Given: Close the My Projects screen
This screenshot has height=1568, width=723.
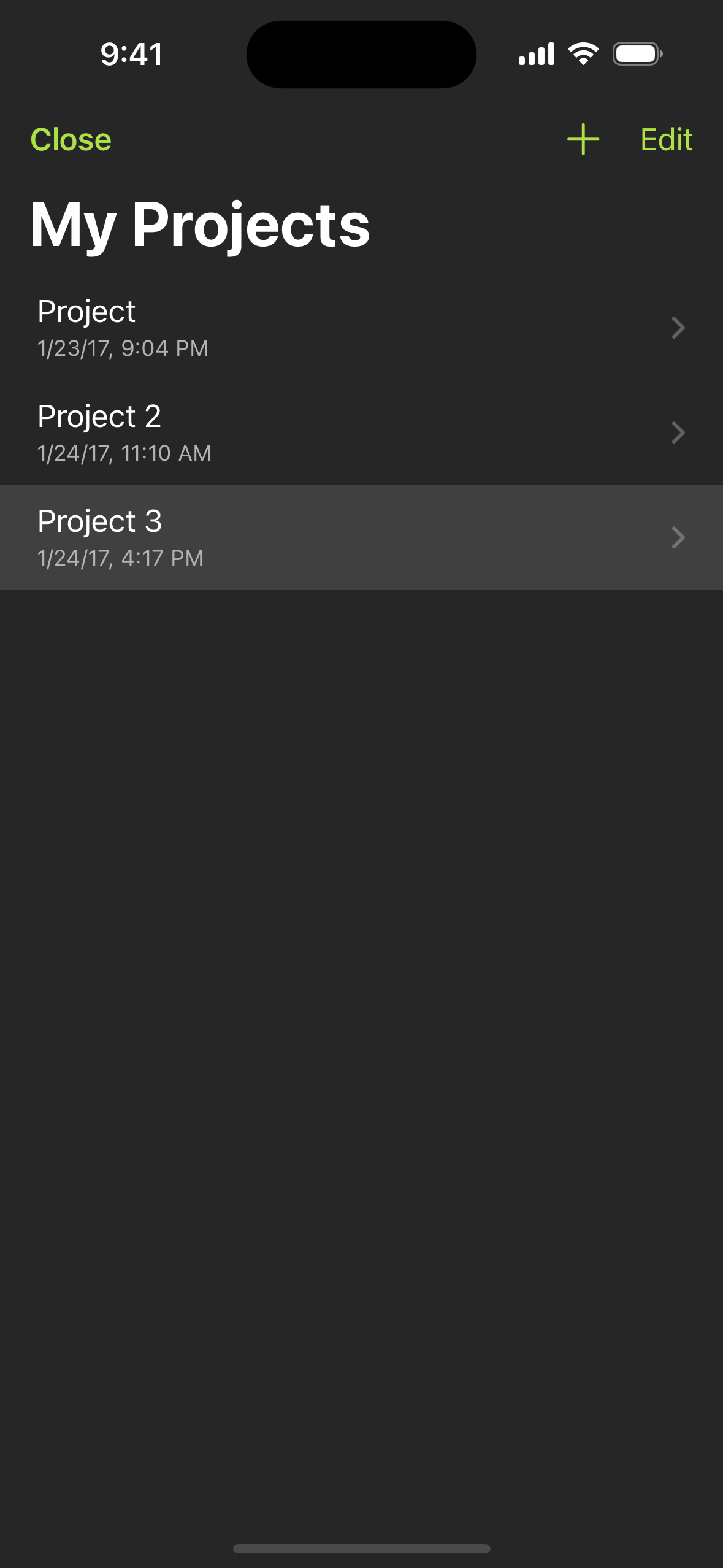Looking at the screenshot, I should pos(71,140).
